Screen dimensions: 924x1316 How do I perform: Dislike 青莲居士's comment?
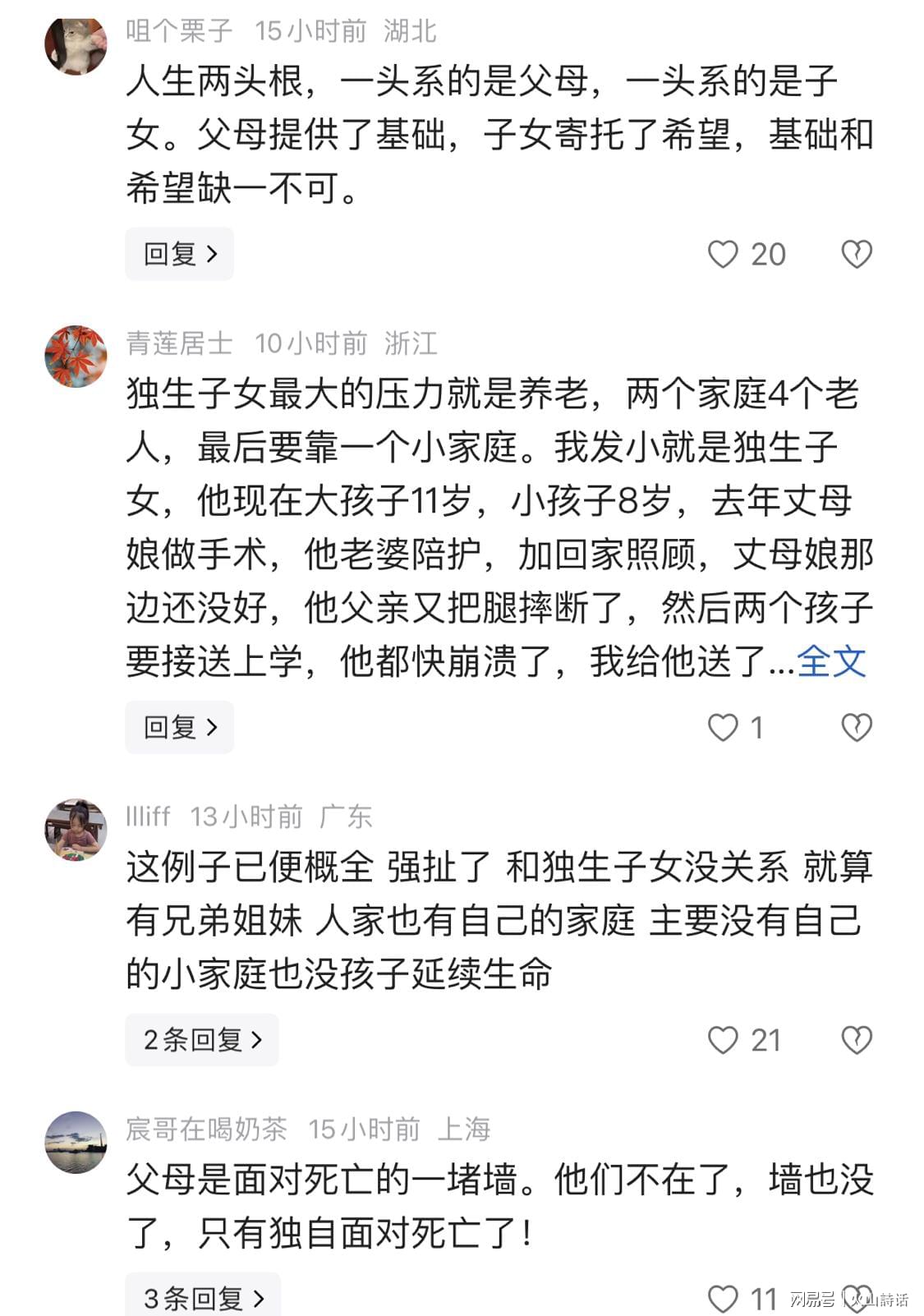pos(856,728)
